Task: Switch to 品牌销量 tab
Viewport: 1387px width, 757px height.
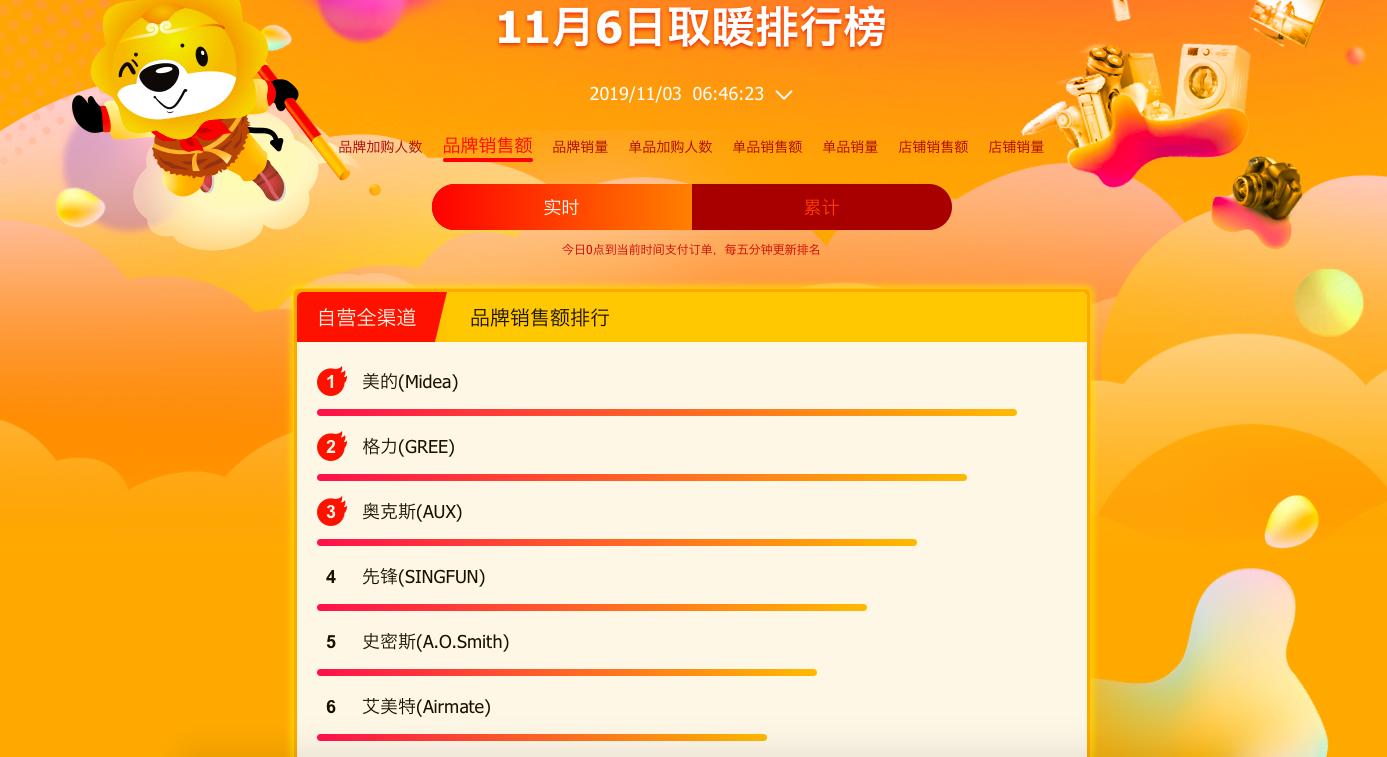Action: click(580, 147)
